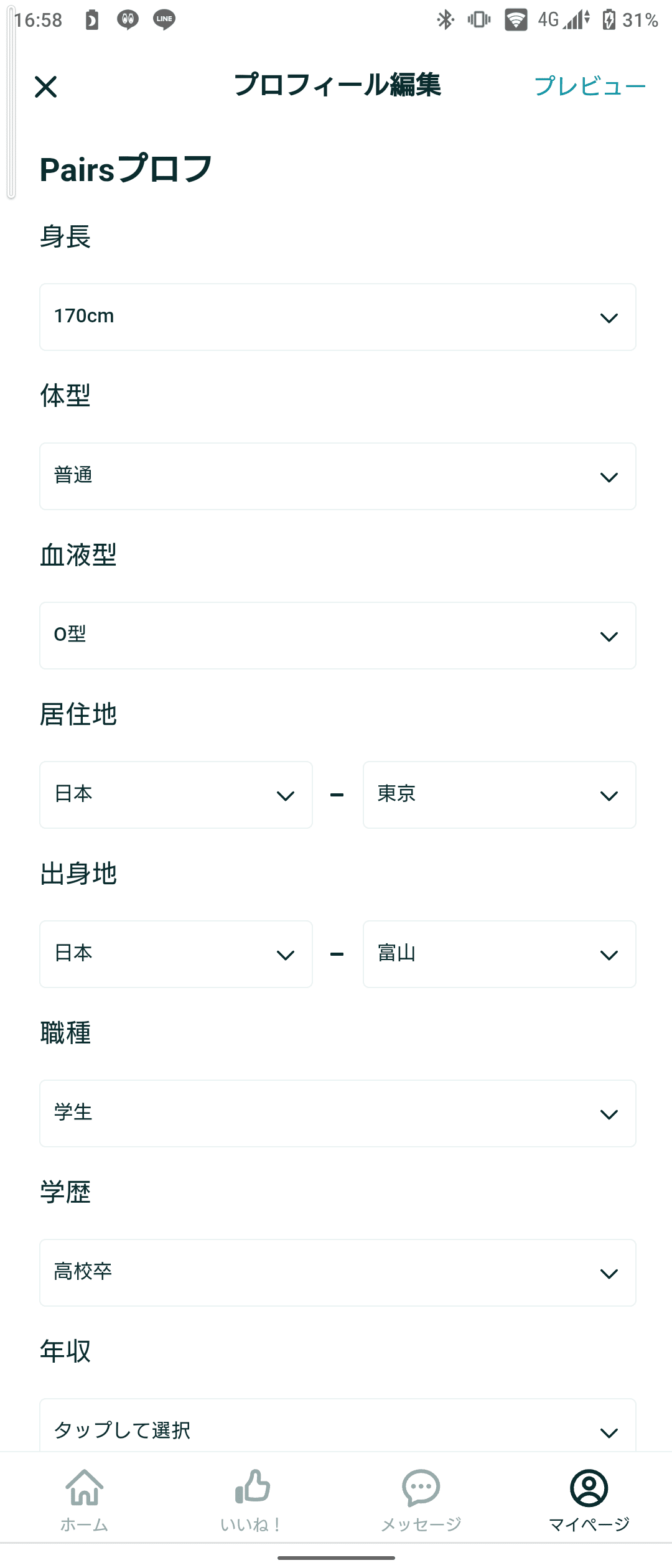Open the 身長 dropdown showing 170cm
This screenshot has height=1568, width=672.
(337, 317)
